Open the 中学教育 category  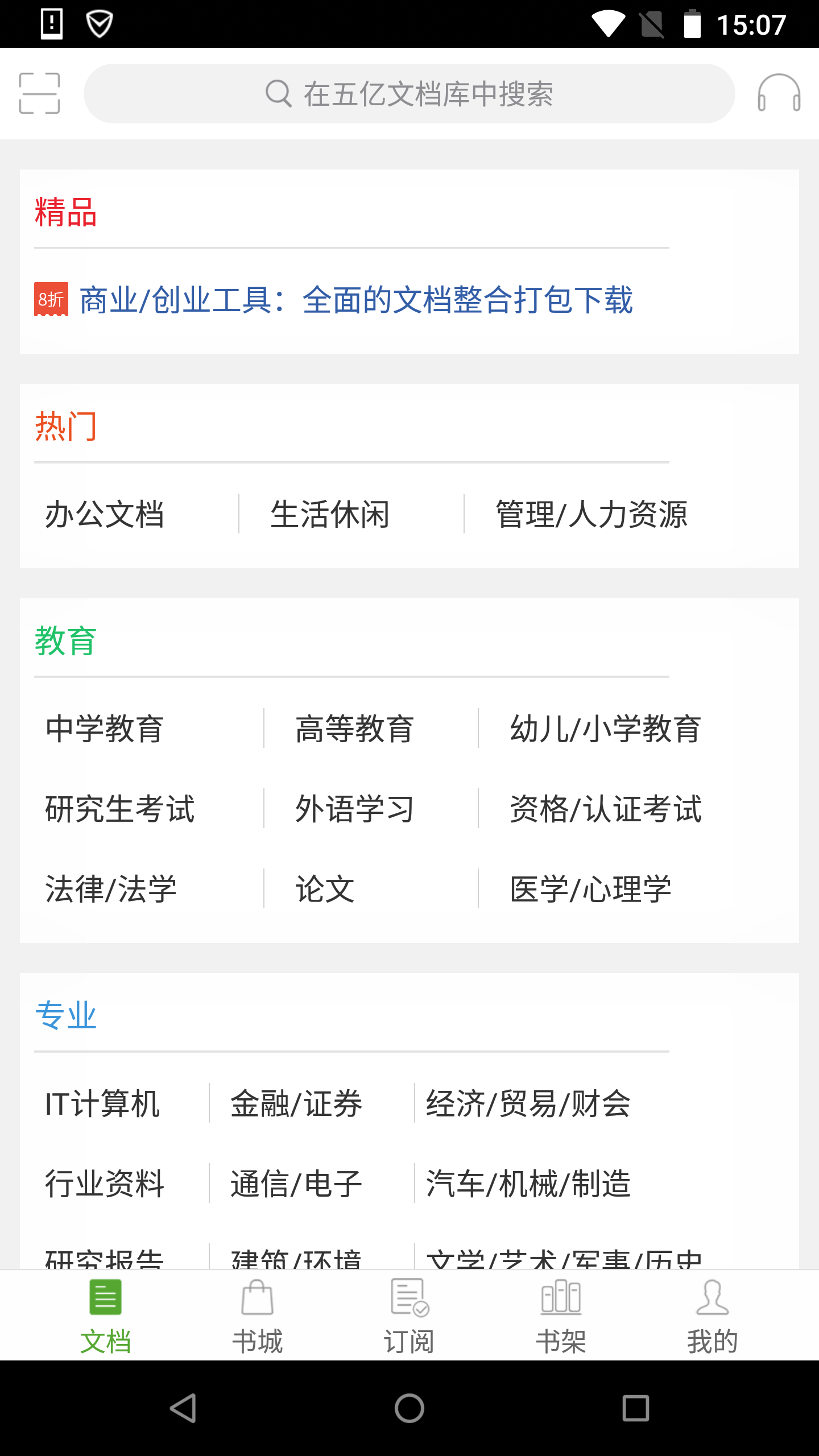pyautogui.click(x=105, y=729)
